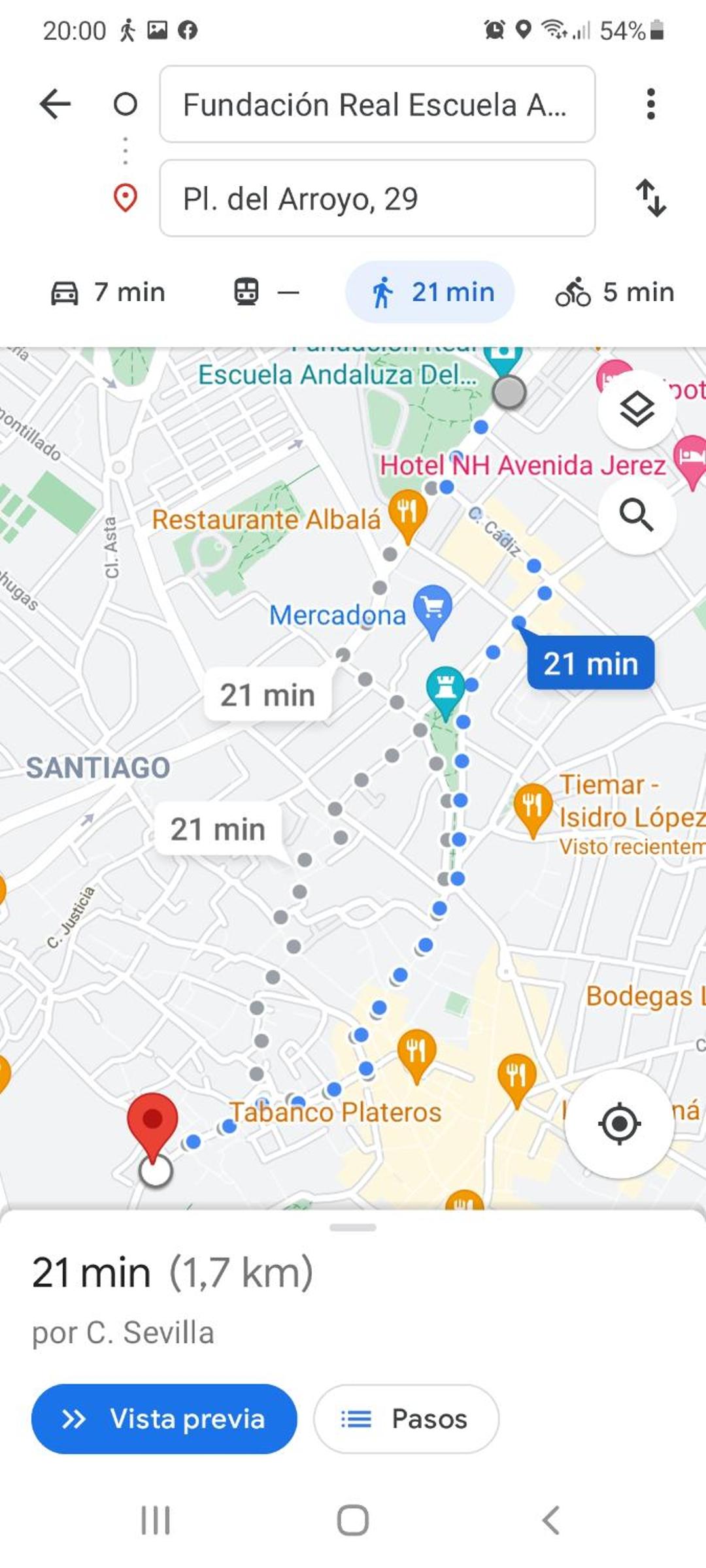This screenshot has height=1568, width=706.
Task: Tap the search along route magnifier
Action: (x=637, y=515)
